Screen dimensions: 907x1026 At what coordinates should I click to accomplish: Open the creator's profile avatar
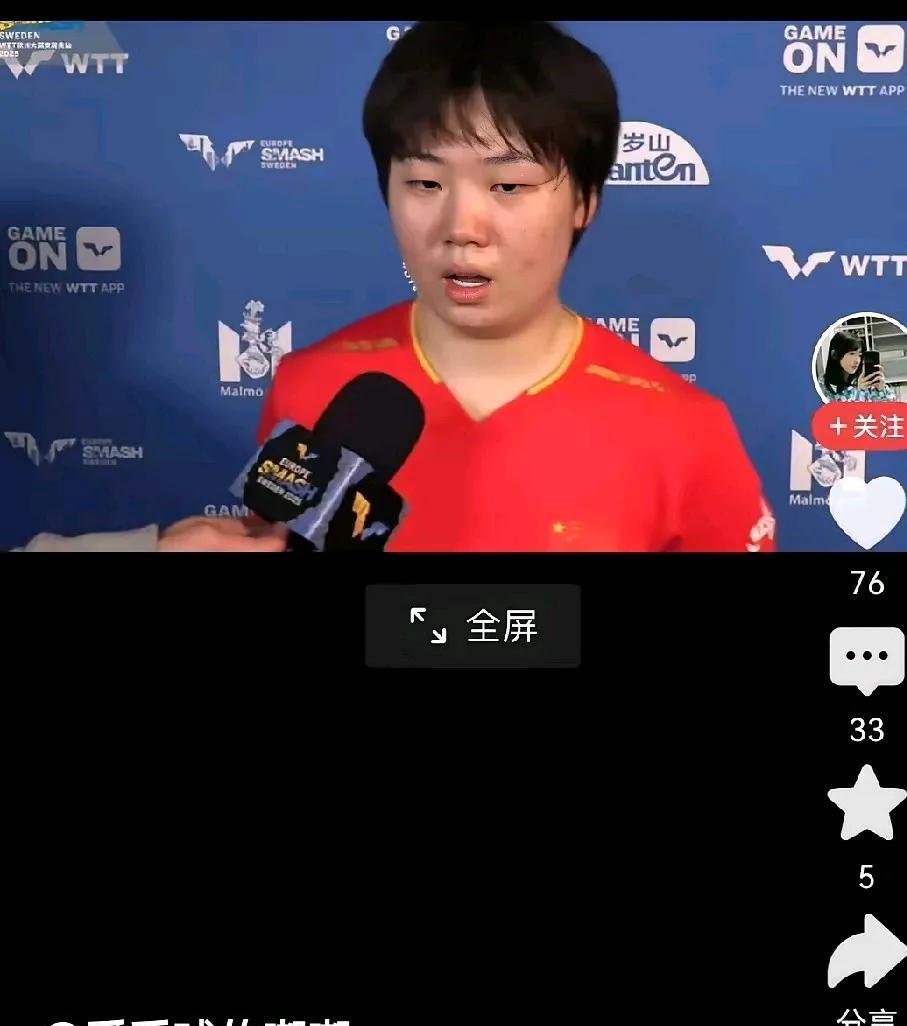pyautogui.click(x=859, y=360)
